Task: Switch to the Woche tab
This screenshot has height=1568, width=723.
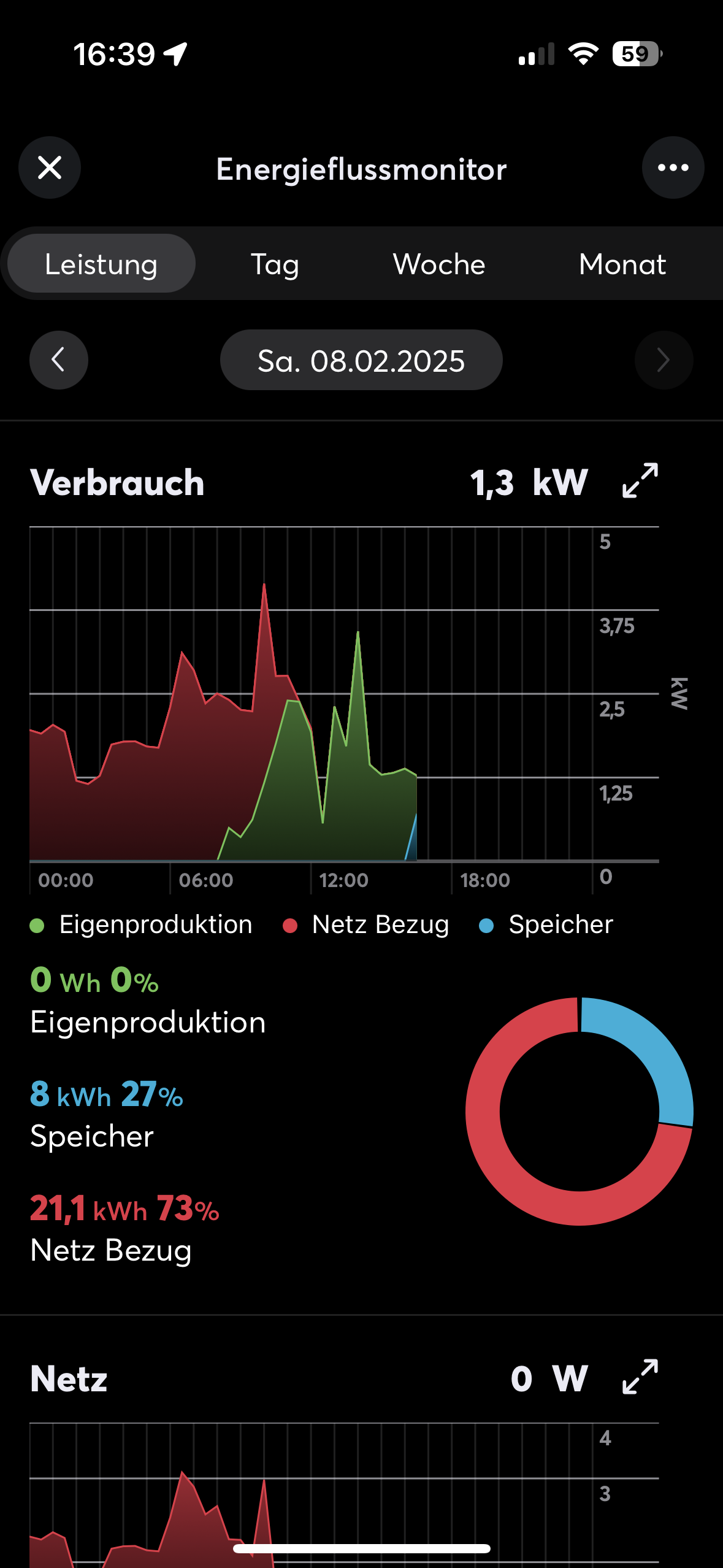Action: click(x=439, y=264)
